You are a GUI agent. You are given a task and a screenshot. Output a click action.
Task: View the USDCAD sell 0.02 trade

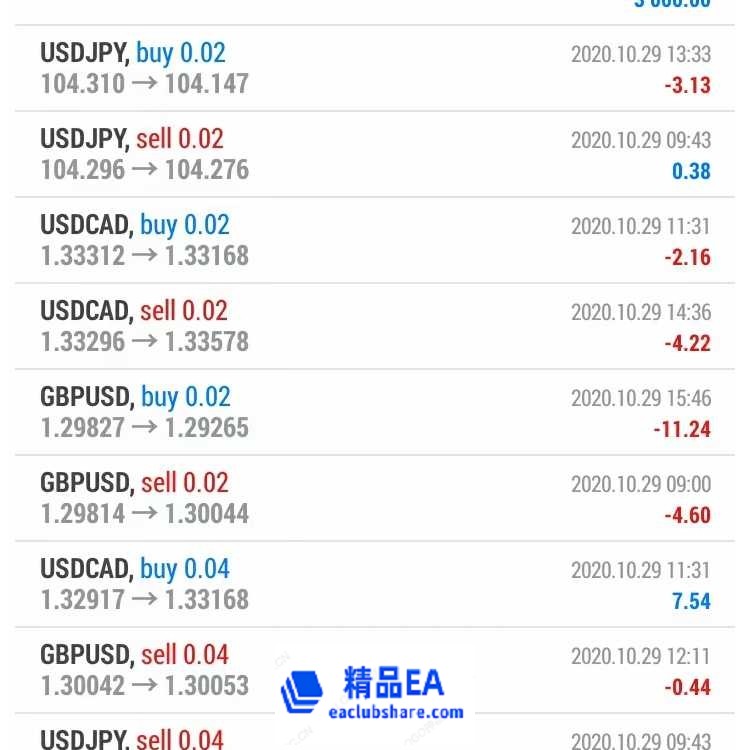375,326
